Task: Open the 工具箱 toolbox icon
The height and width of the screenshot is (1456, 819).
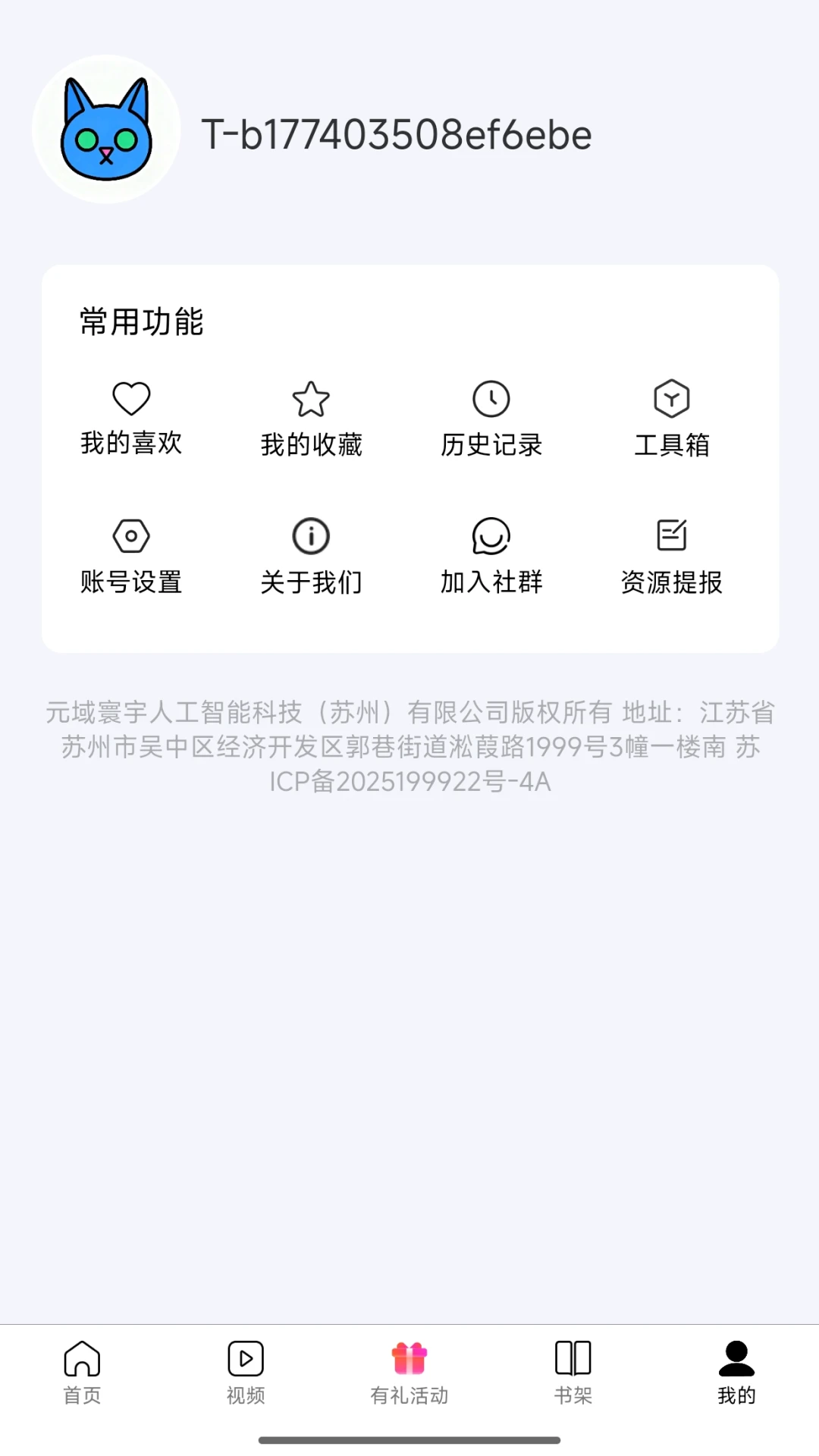Action: [671, 400]
